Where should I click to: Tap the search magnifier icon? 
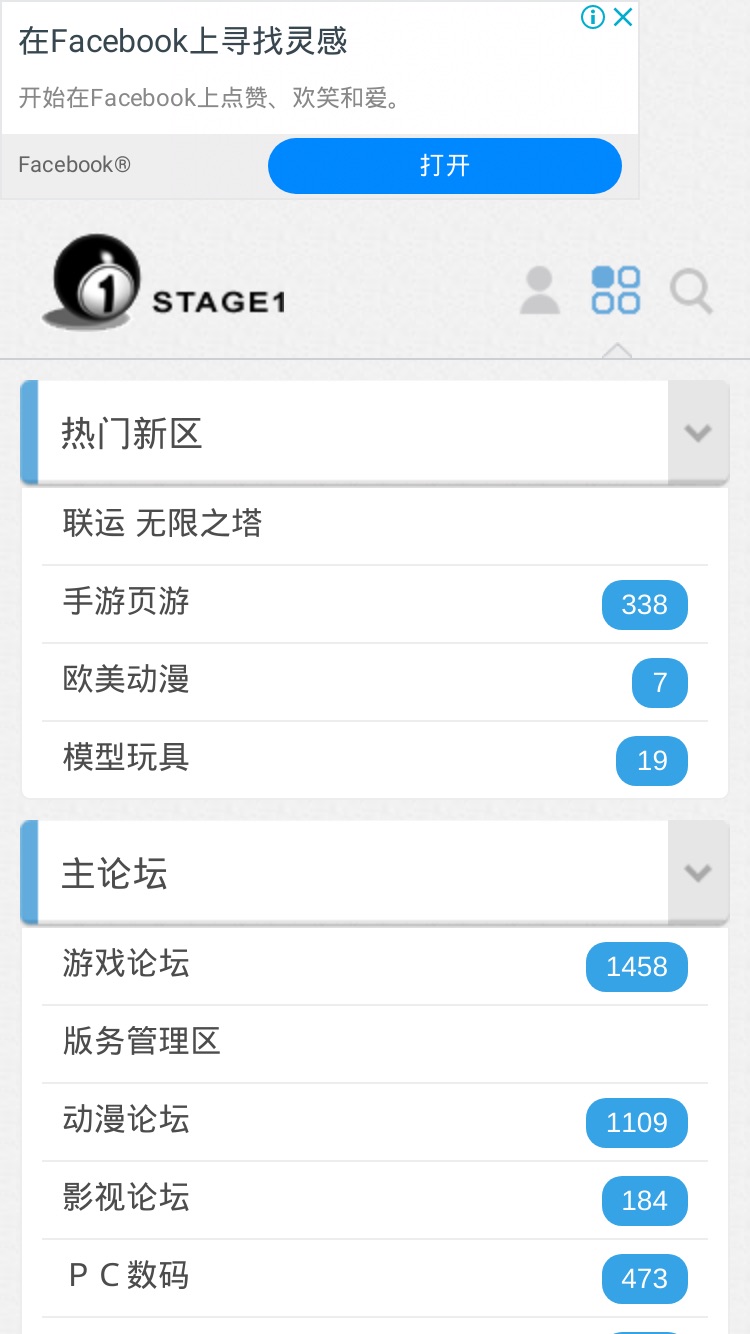[x=692, y=292]
